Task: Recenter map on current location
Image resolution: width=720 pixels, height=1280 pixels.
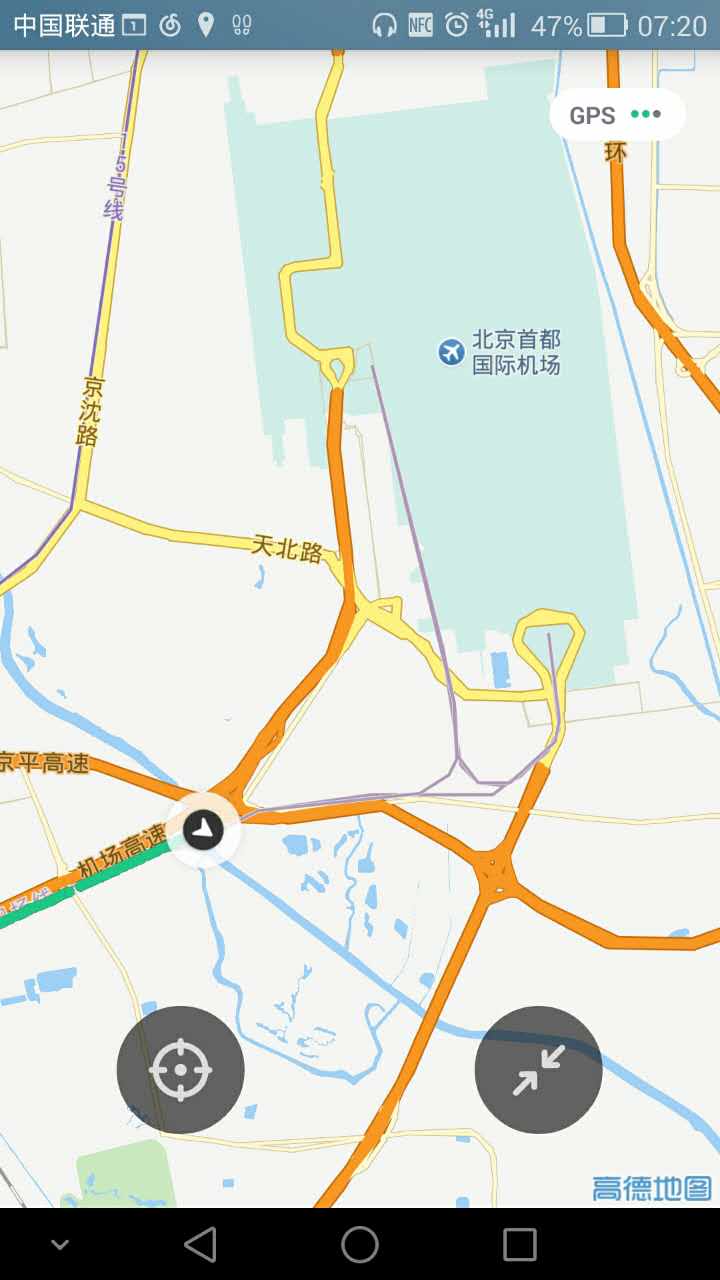Action: point(180,1069)
